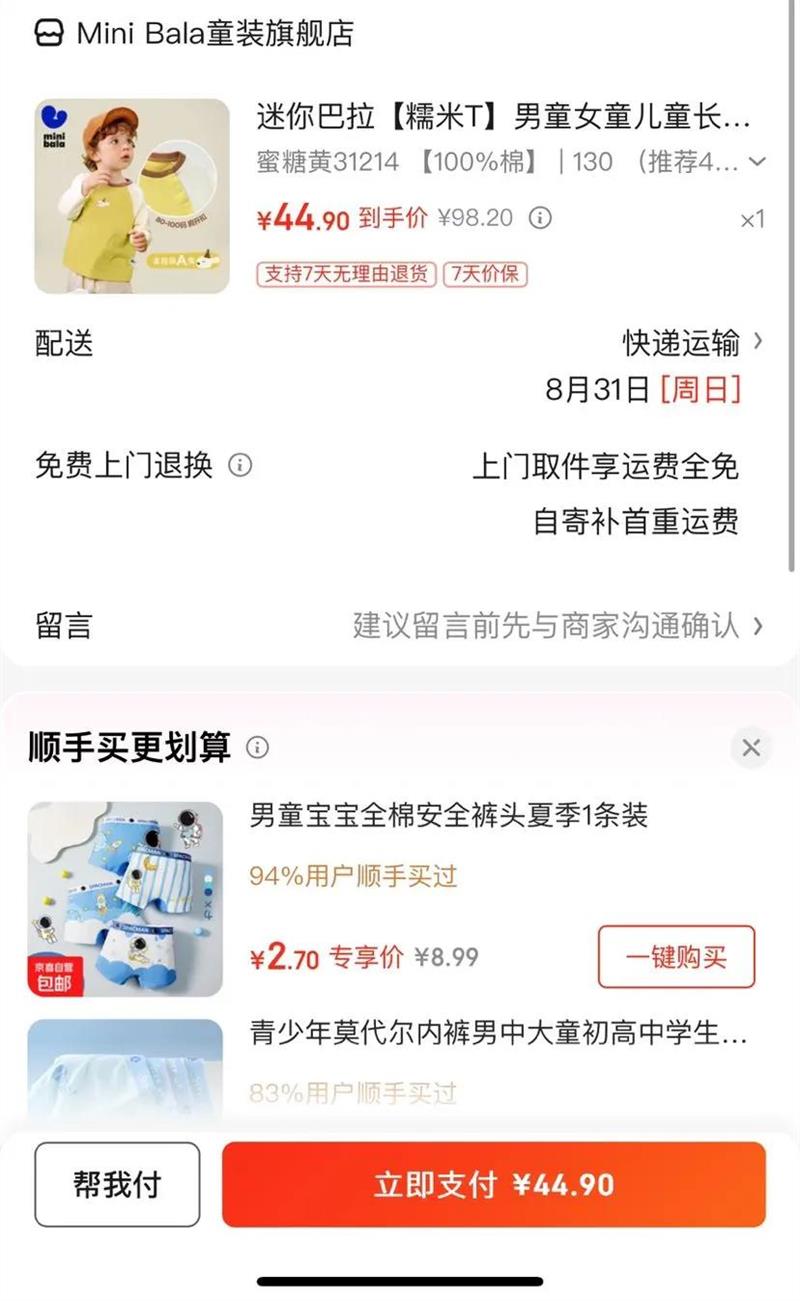Open the 配送 快递运输 delivery options
The height and width of the screenshot is (1301, 800).
[x=692, y=343]
